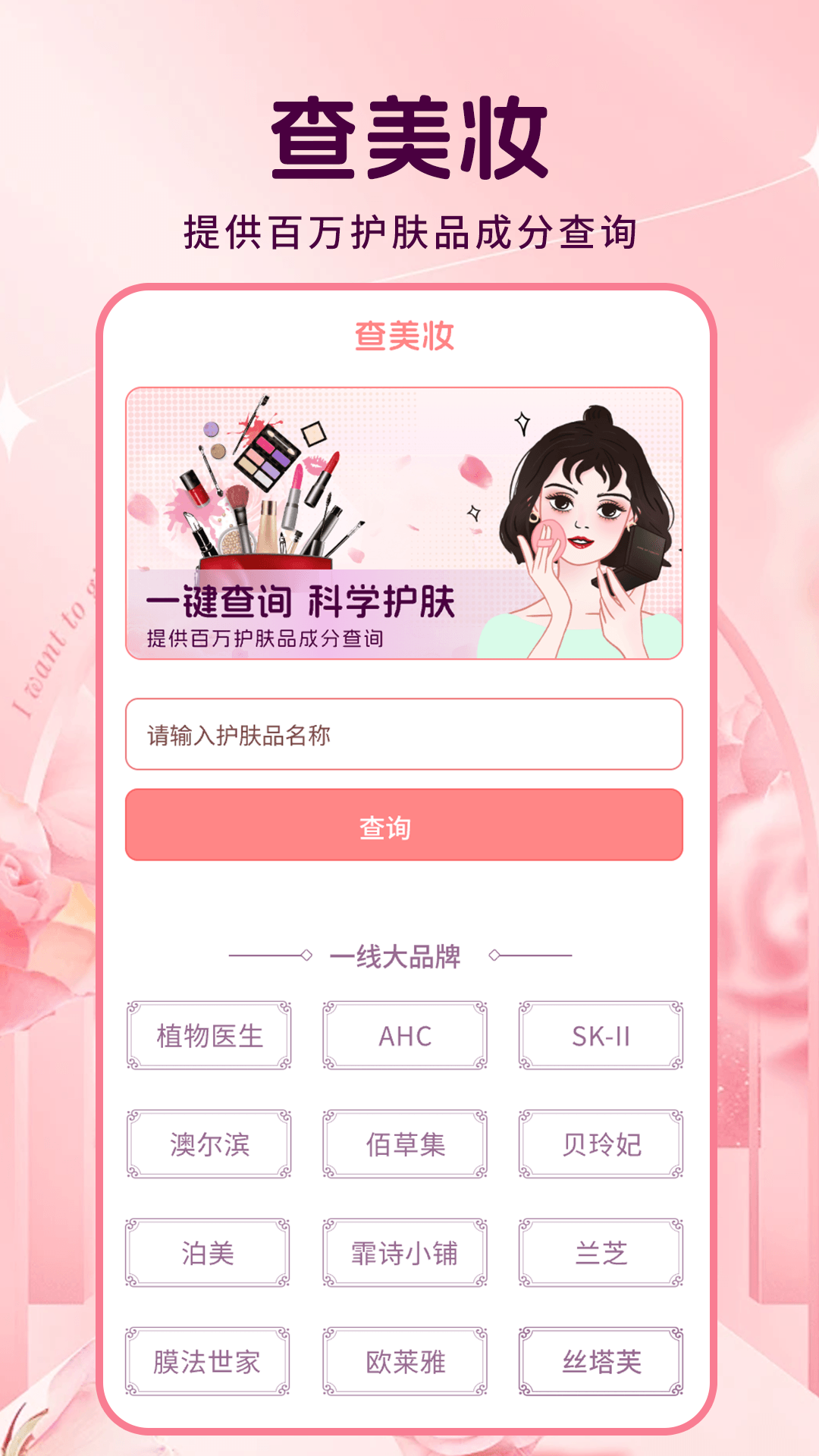Click the large 查美妆 app title
819x1456 pixels.
pos(409,136)
